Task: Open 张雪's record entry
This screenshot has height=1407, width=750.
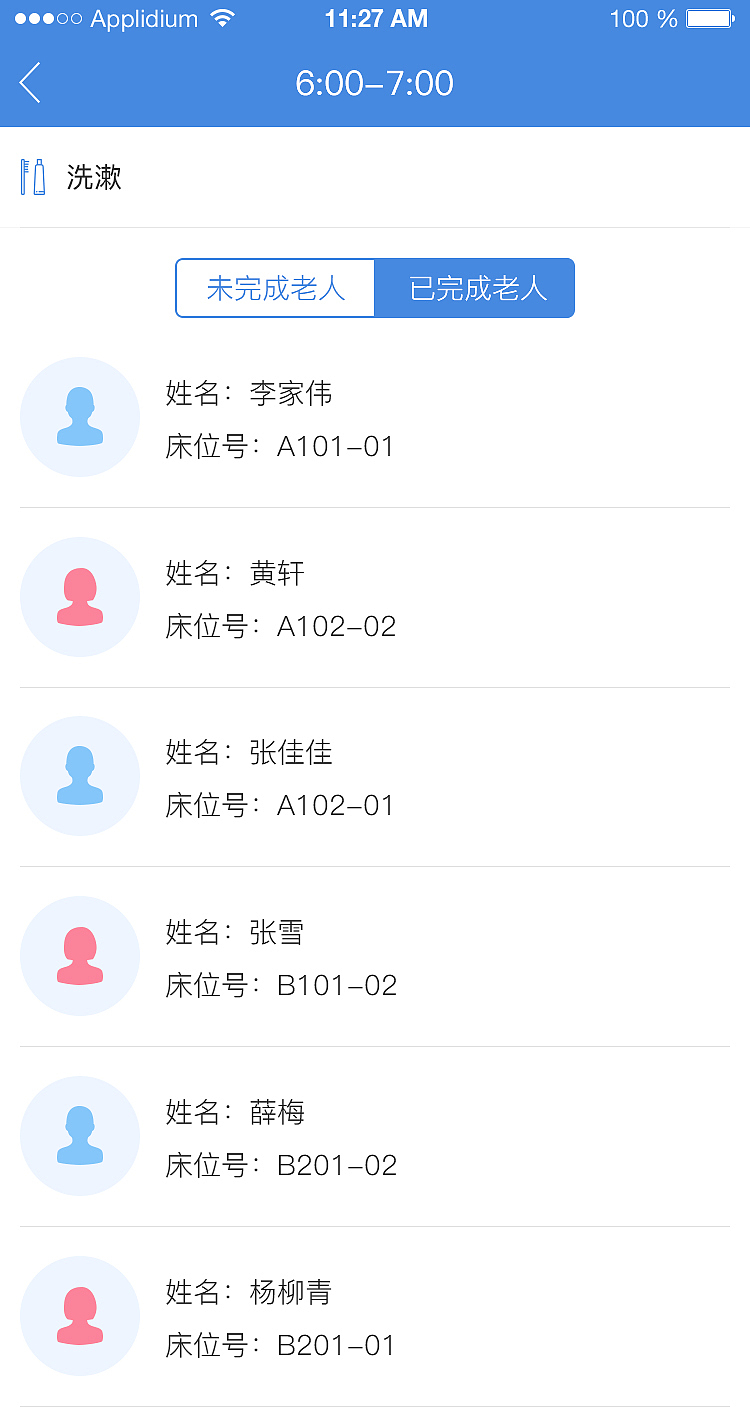Action: tap(375, 956)
